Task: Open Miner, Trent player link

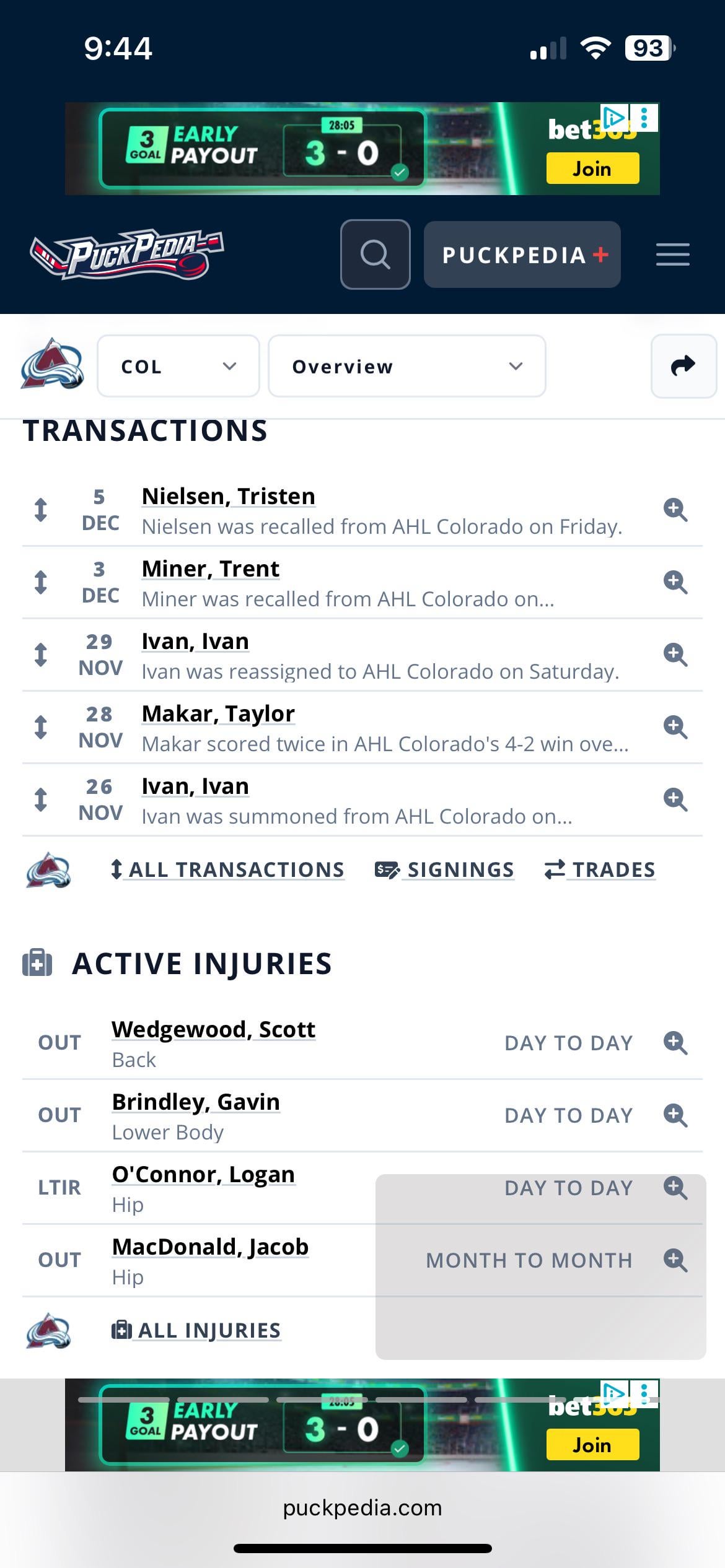Action: point(211,569)
